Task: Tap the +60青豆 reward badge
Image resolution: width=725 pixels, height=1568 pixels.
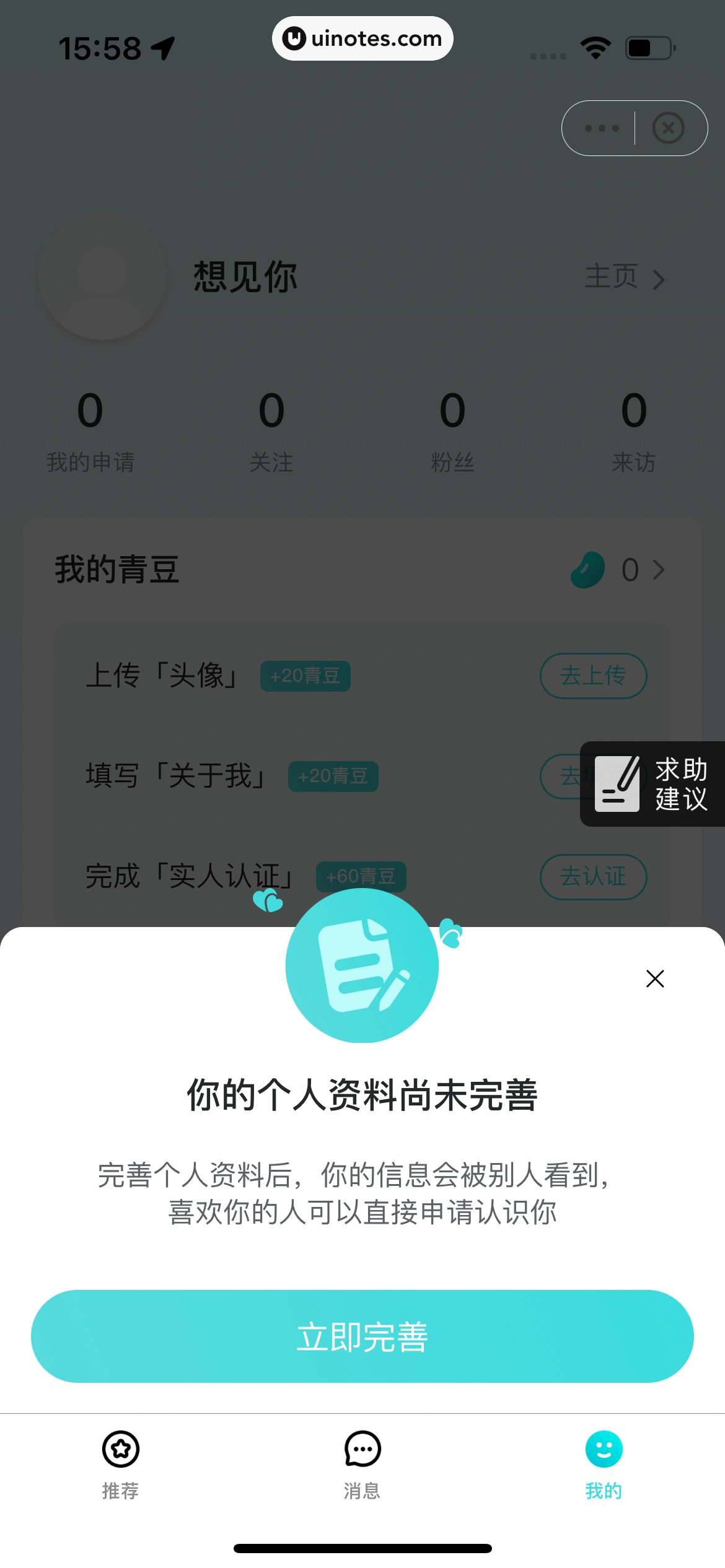Action: pyautogui.click(x=362, y=877)
